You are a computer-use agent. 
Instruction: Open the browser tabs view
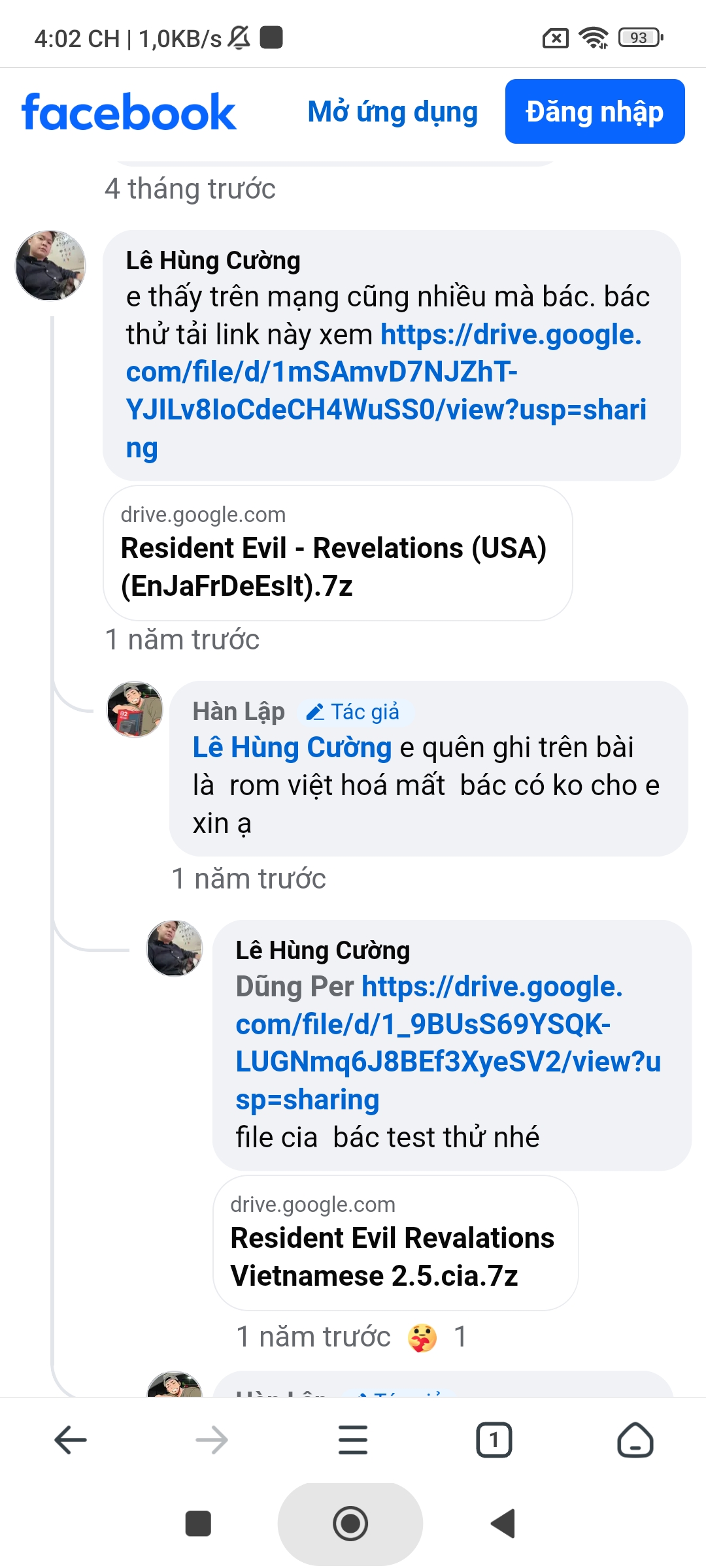coord(494,1440)
